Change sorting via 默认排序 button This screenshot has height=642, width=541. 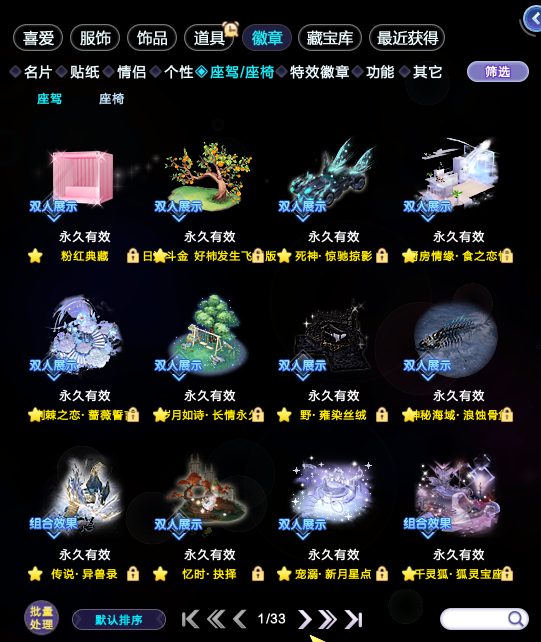coord(119,619)
